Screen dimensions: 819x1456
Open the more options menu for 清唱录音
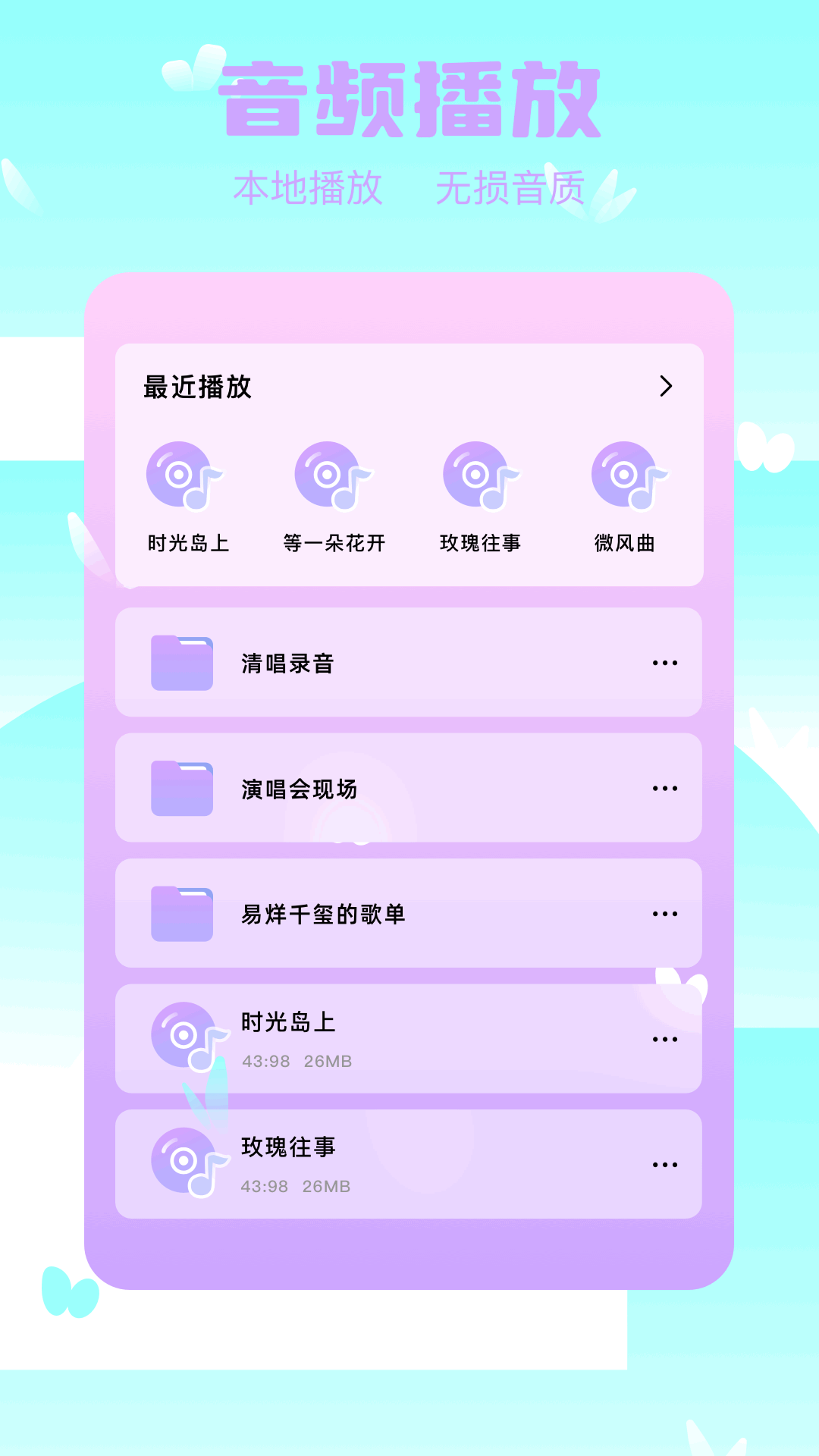[664, 662]
